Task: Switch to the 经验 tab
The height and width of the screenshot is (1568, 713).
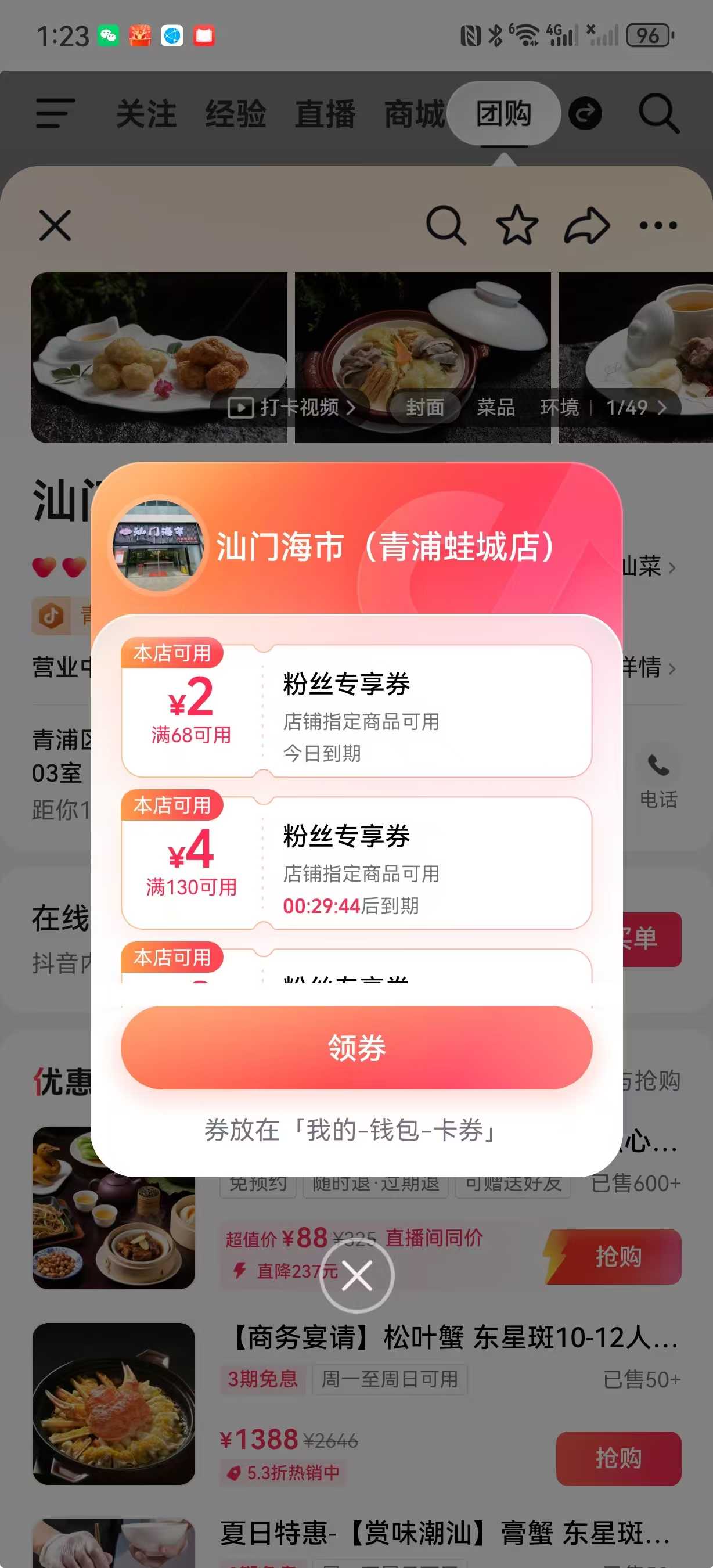Action: point(235,114)
